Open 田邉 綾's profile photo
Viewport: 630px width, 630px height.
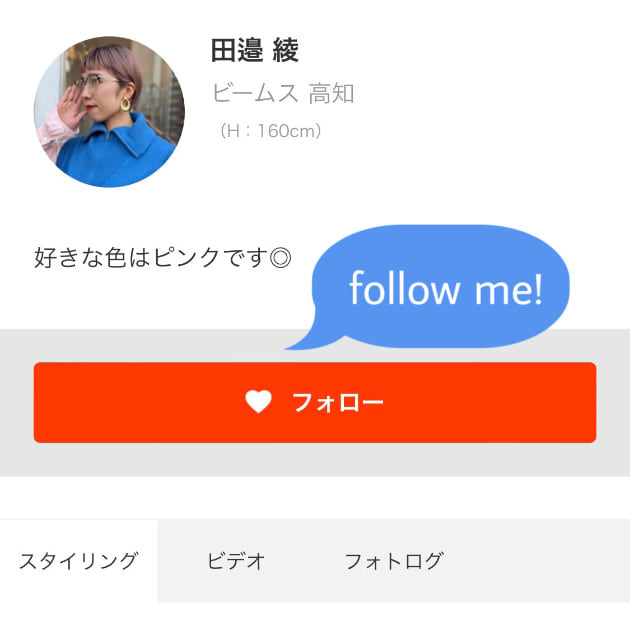[109, 112]
